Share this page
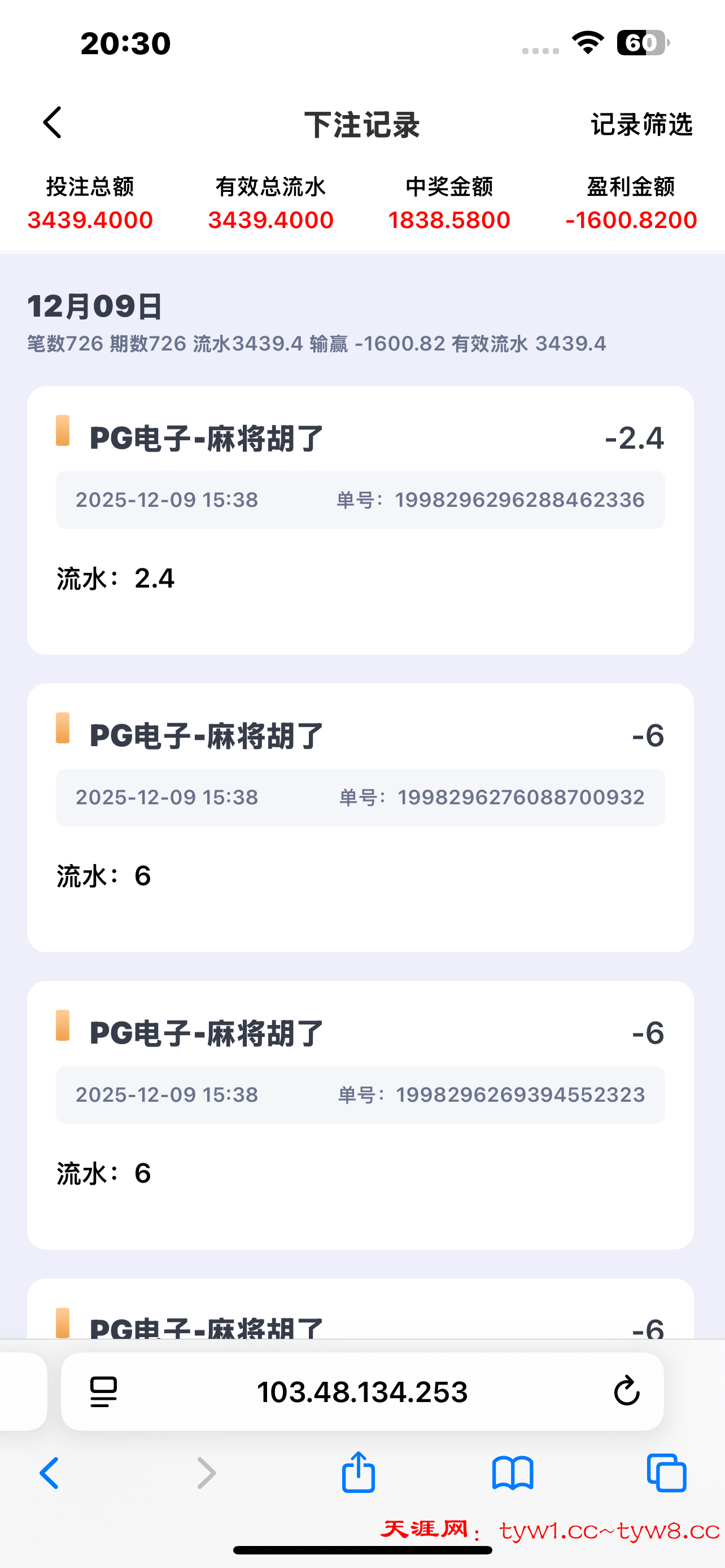 tap(358, 1473)
